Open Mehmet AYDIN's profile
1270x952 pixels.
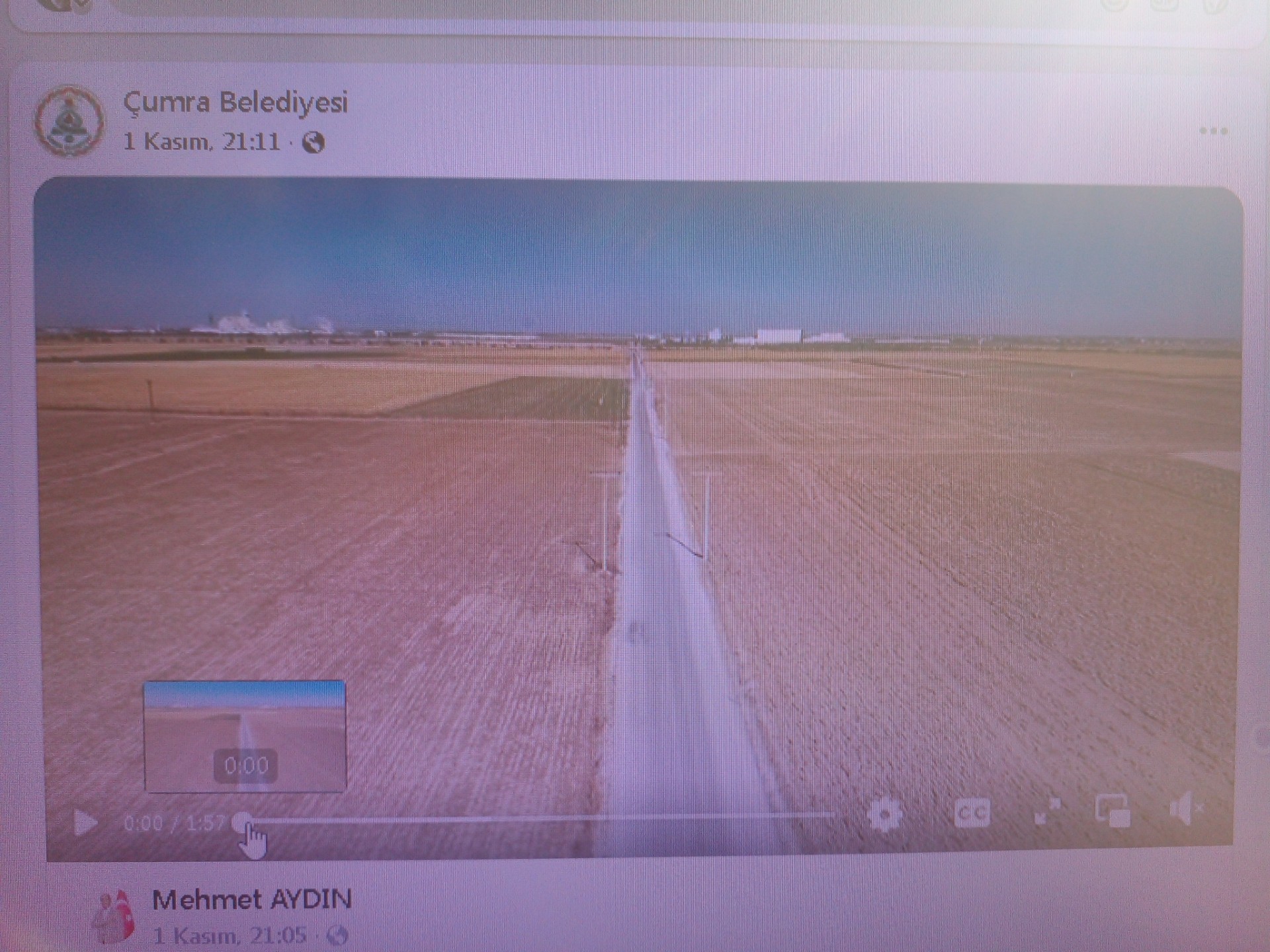[x=252, y=900]
